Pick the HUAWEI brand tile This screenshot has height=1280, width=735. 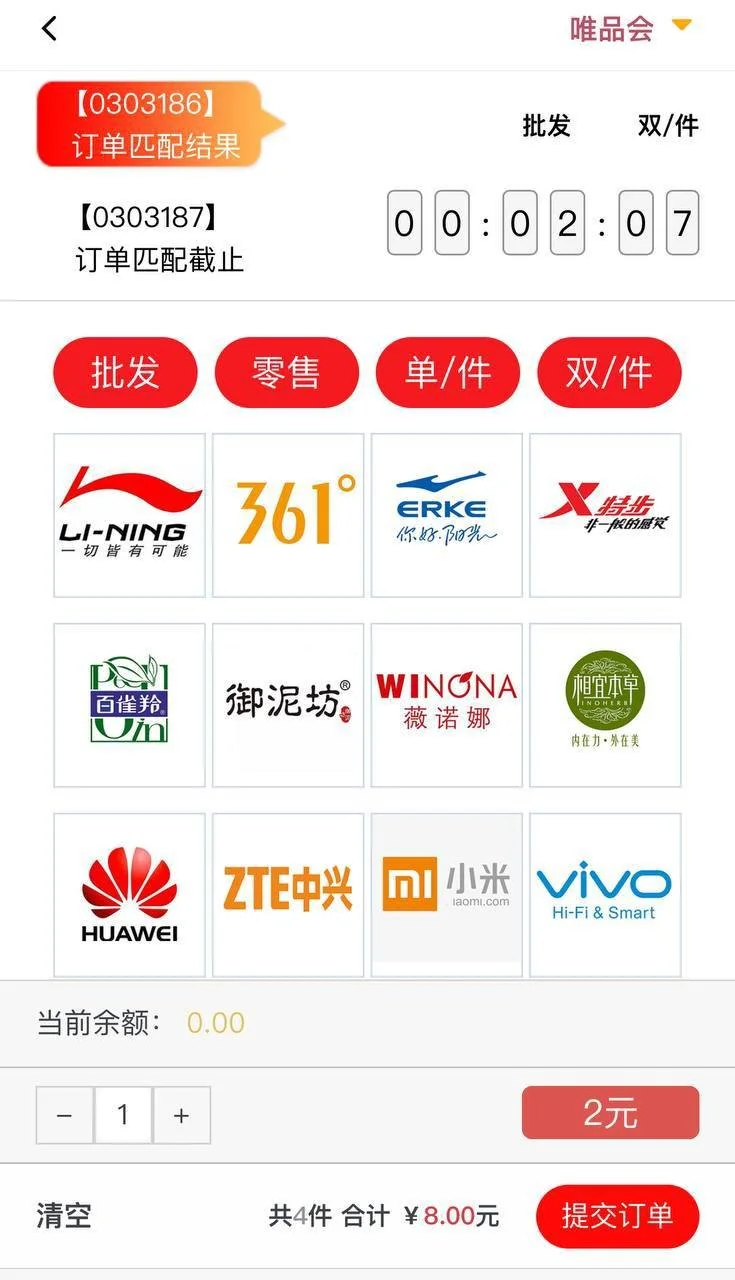[x=129, y=894]
